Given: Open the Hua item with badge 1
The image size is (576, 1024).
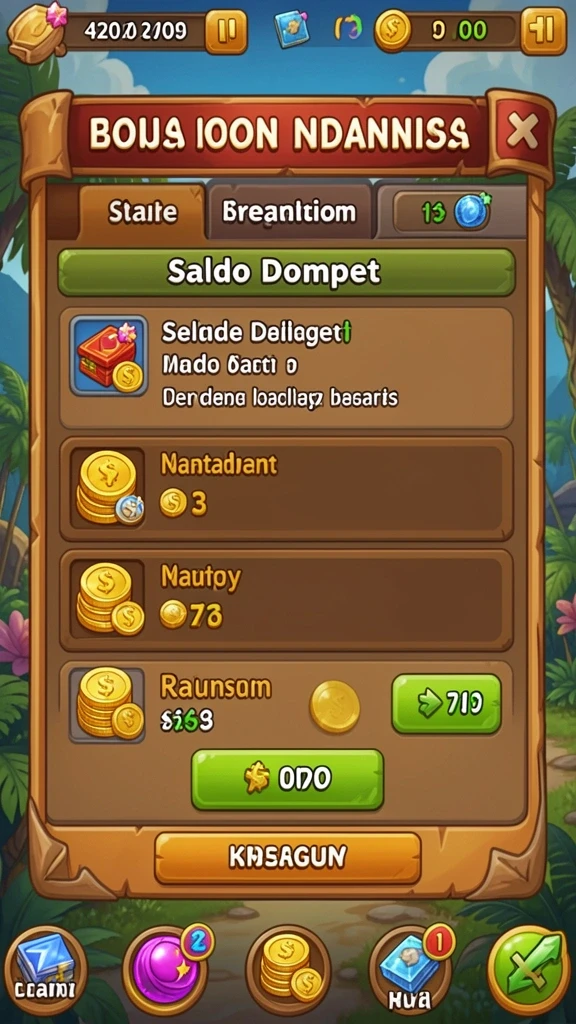Looking at the screenshot, I should [411, 970].
